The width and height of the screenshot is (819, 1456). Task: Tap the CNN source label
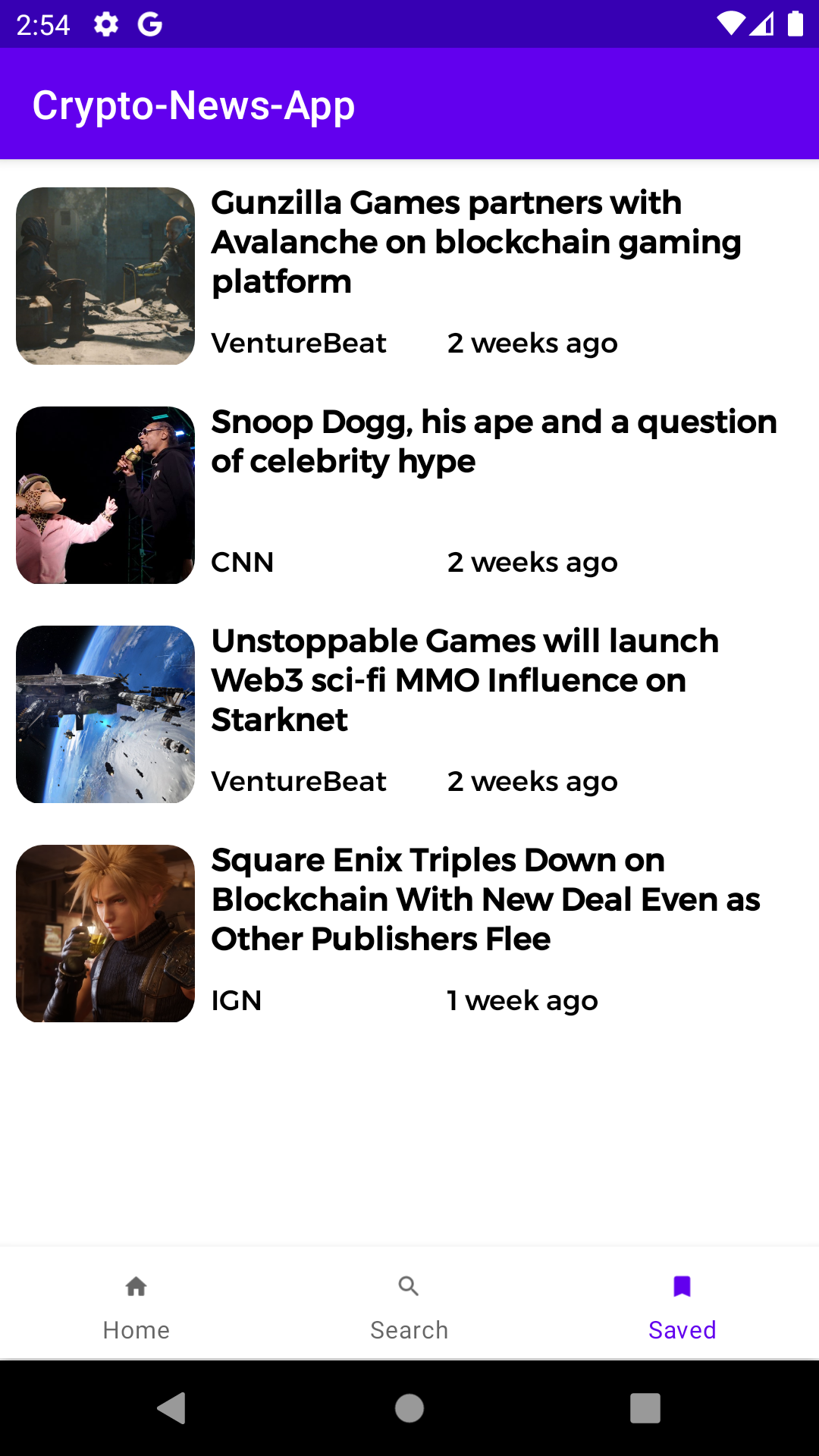coord(243,562)
